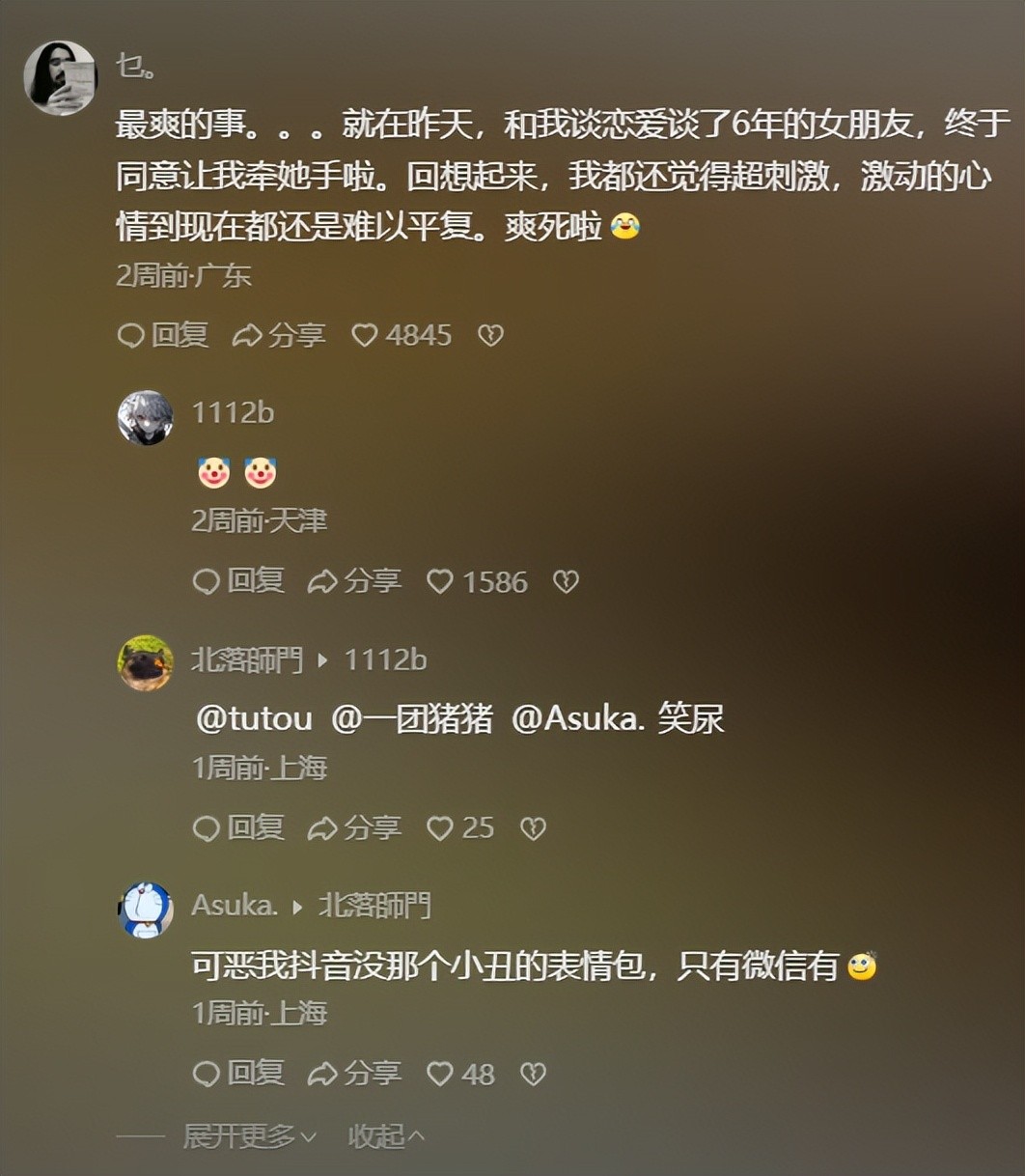Like the comment with 1586 likes
The image size is (1025, 1176).
click(440, 581)
